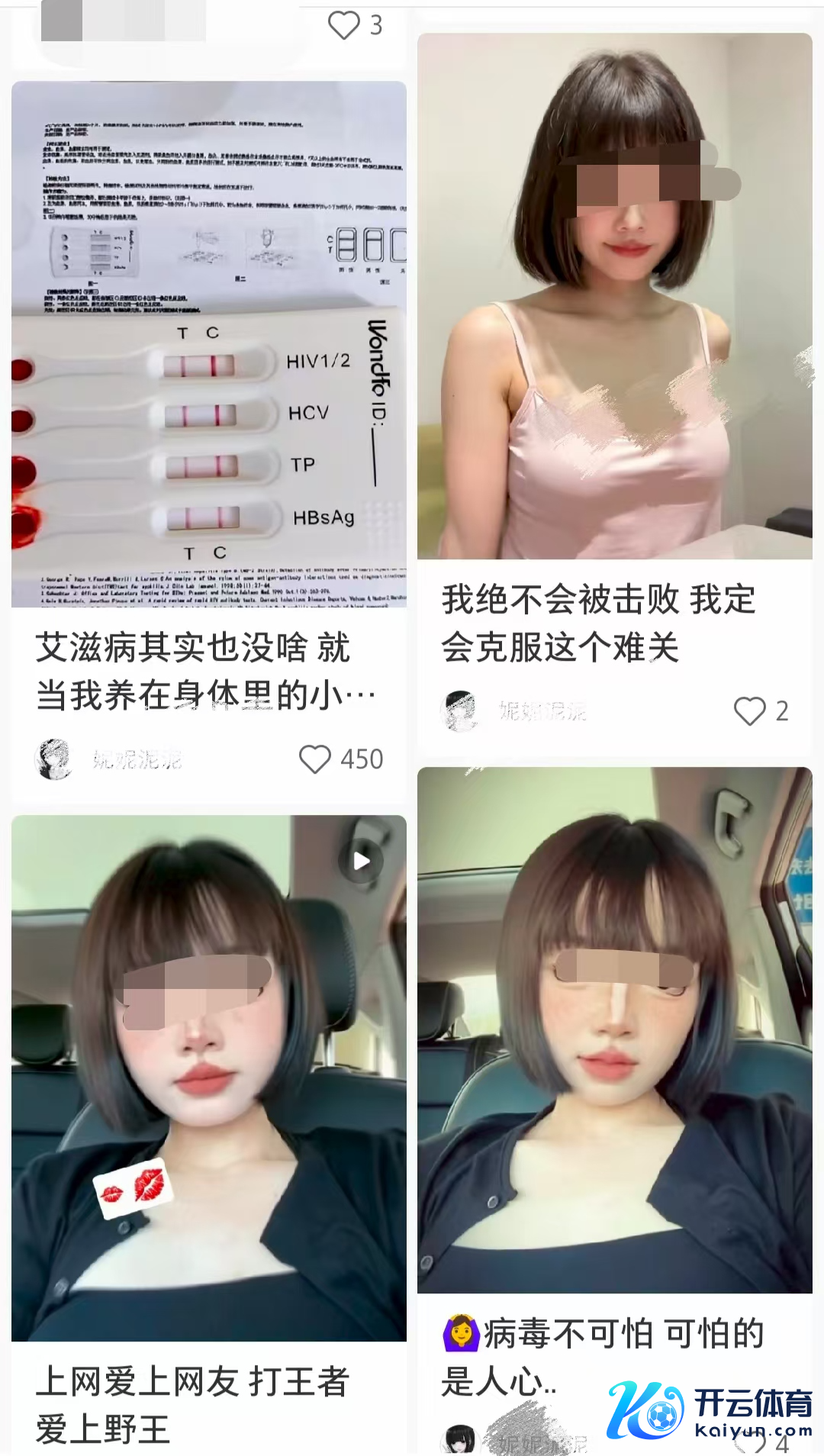
Task: Open the post about the HIV test strips
Action: [208, 343]
